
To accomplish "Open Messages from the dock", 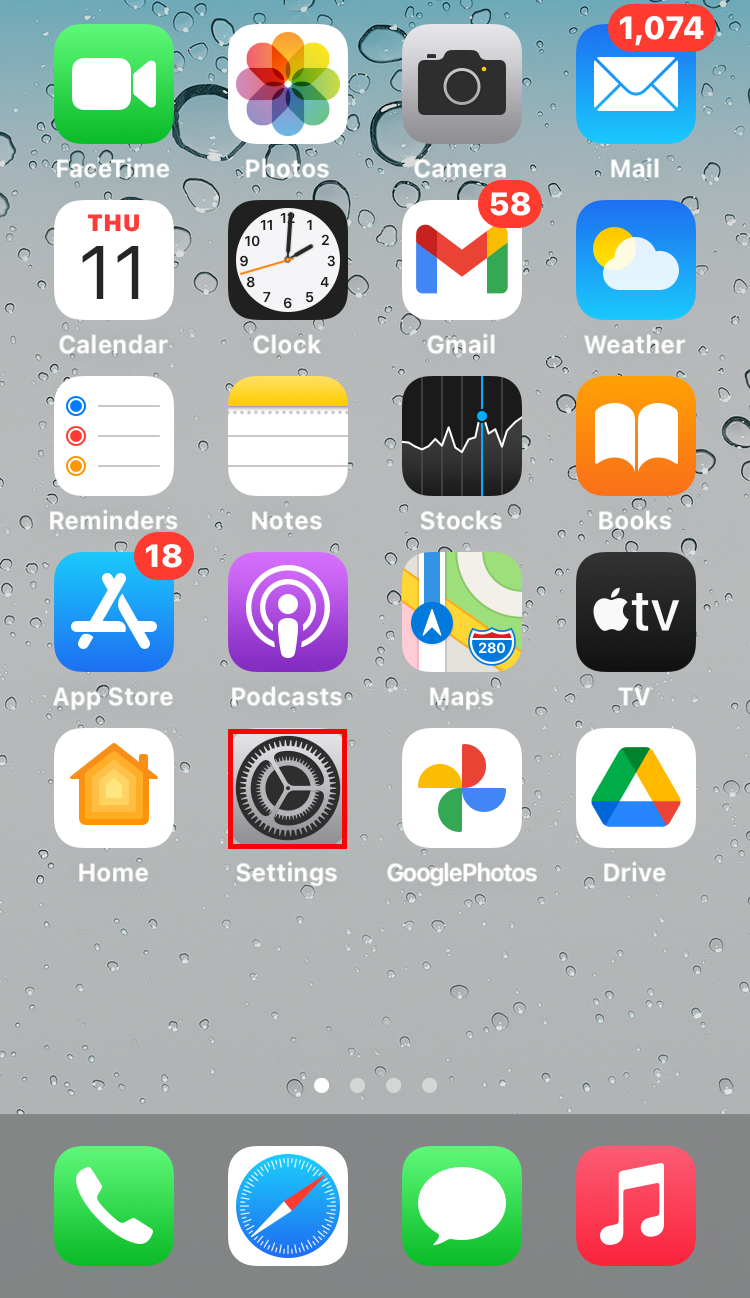I will pos(461,1206).
